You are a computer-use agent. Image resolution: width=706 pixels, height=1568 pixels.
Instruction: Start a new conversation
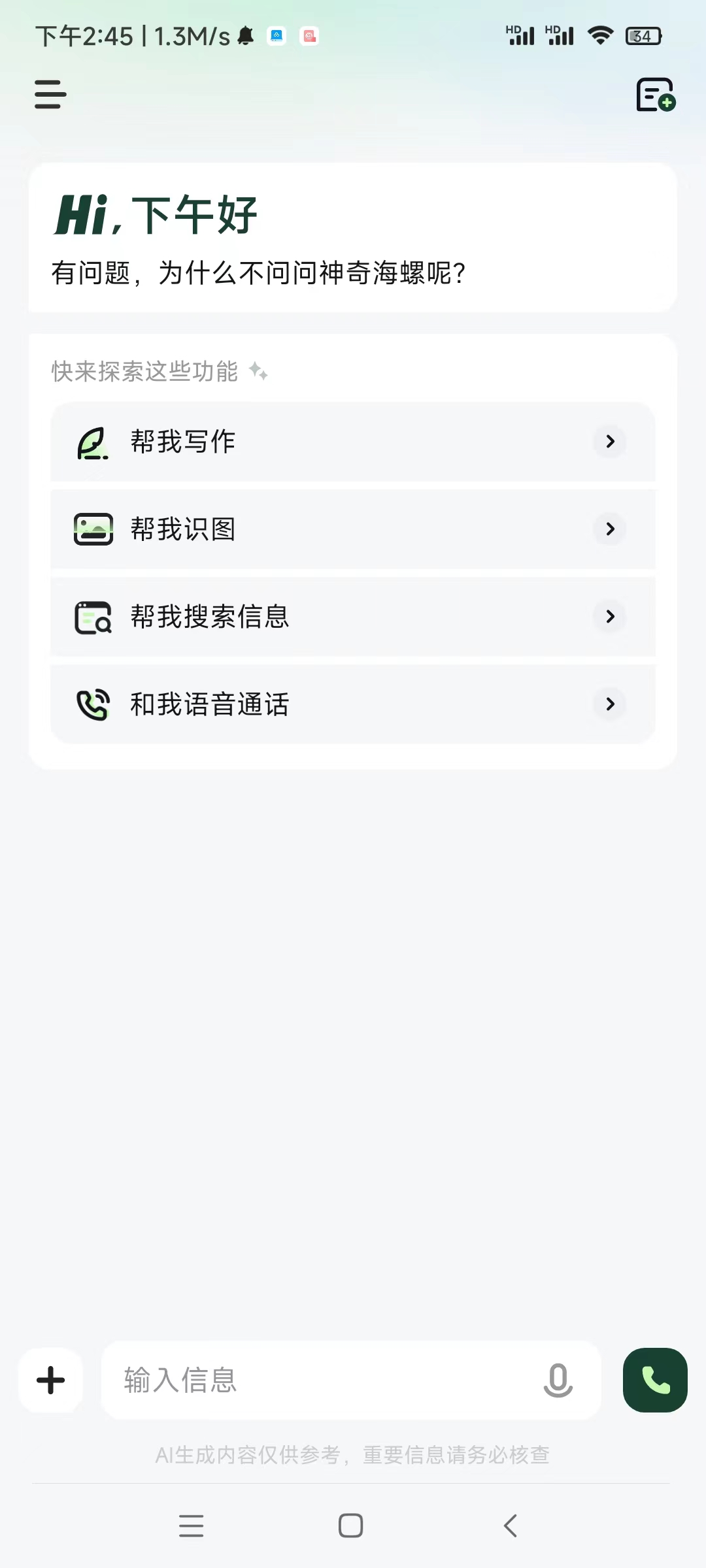pyautogui.click(x=655, y=95)
